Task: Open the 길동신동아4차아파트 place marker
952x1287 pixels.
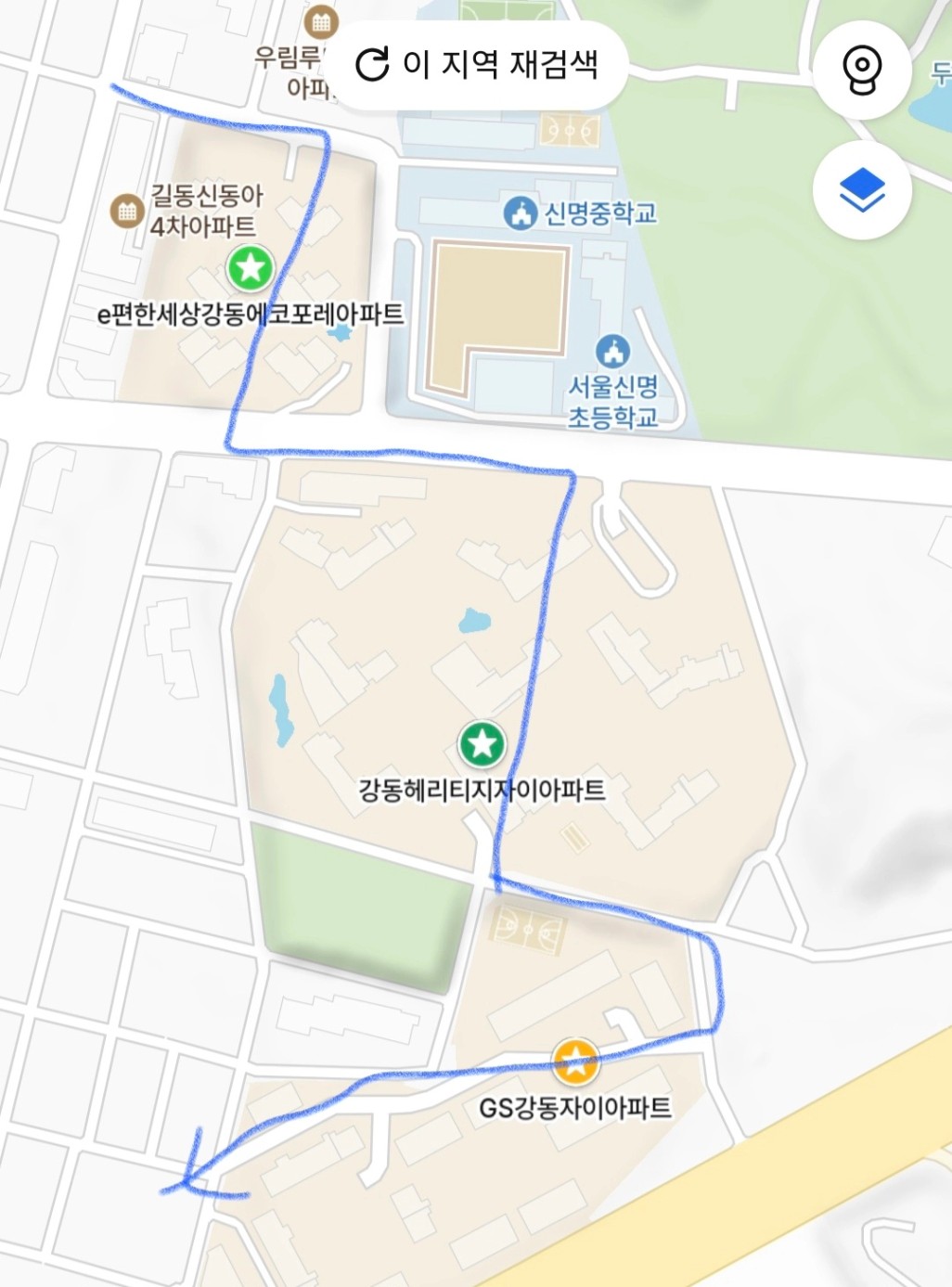Action: click(x=126, y=212)
